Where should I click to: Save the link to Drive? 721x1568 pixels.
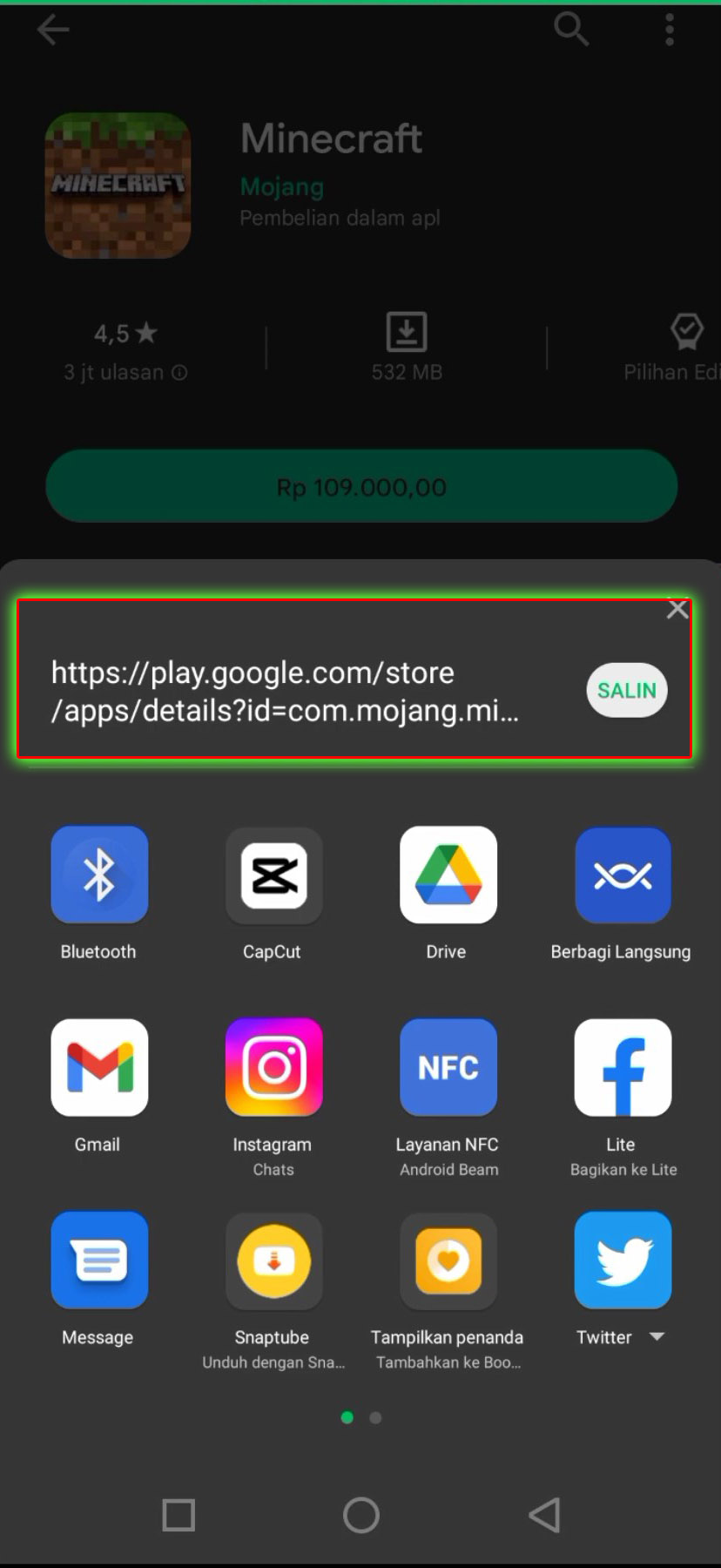tap(448, 875)
